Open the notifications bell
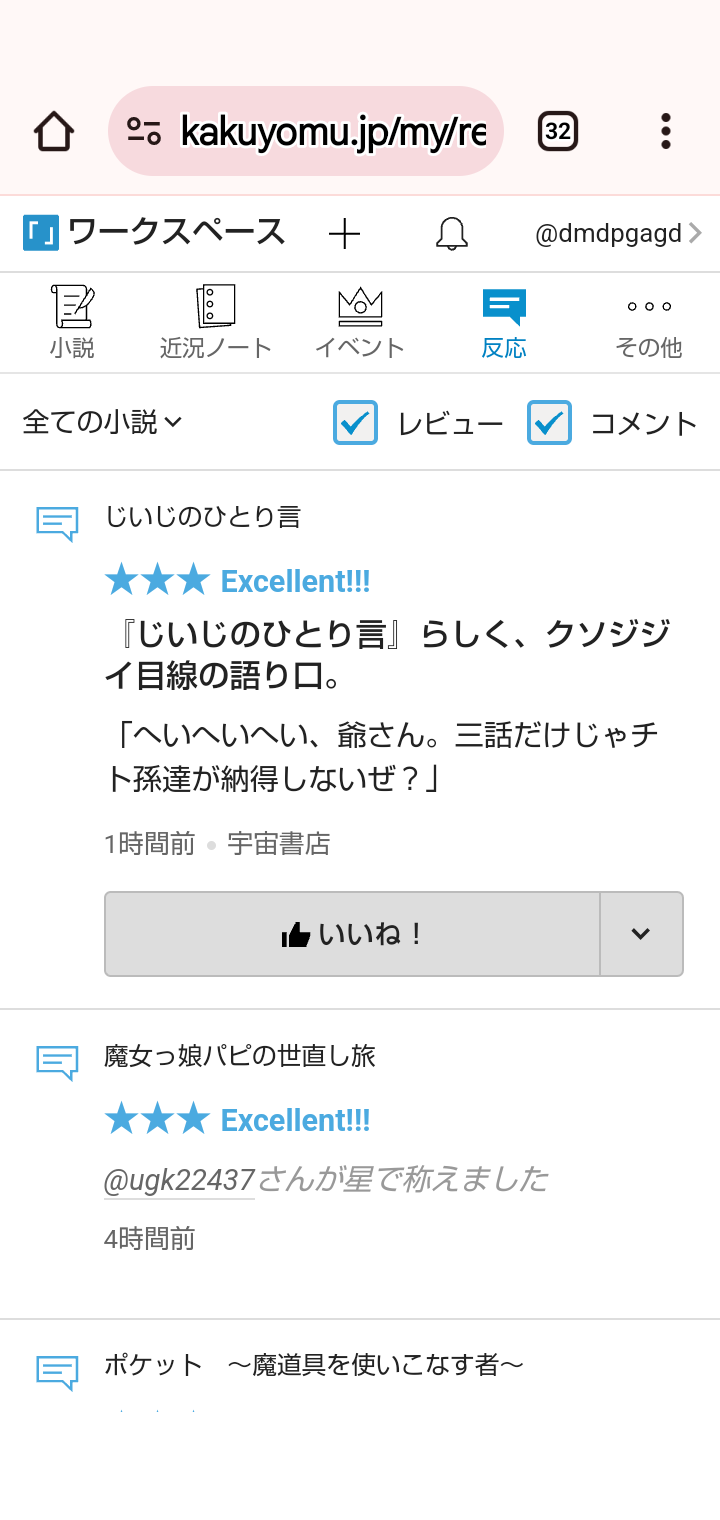Viewport: 720px width, 1520px height. 452,234
